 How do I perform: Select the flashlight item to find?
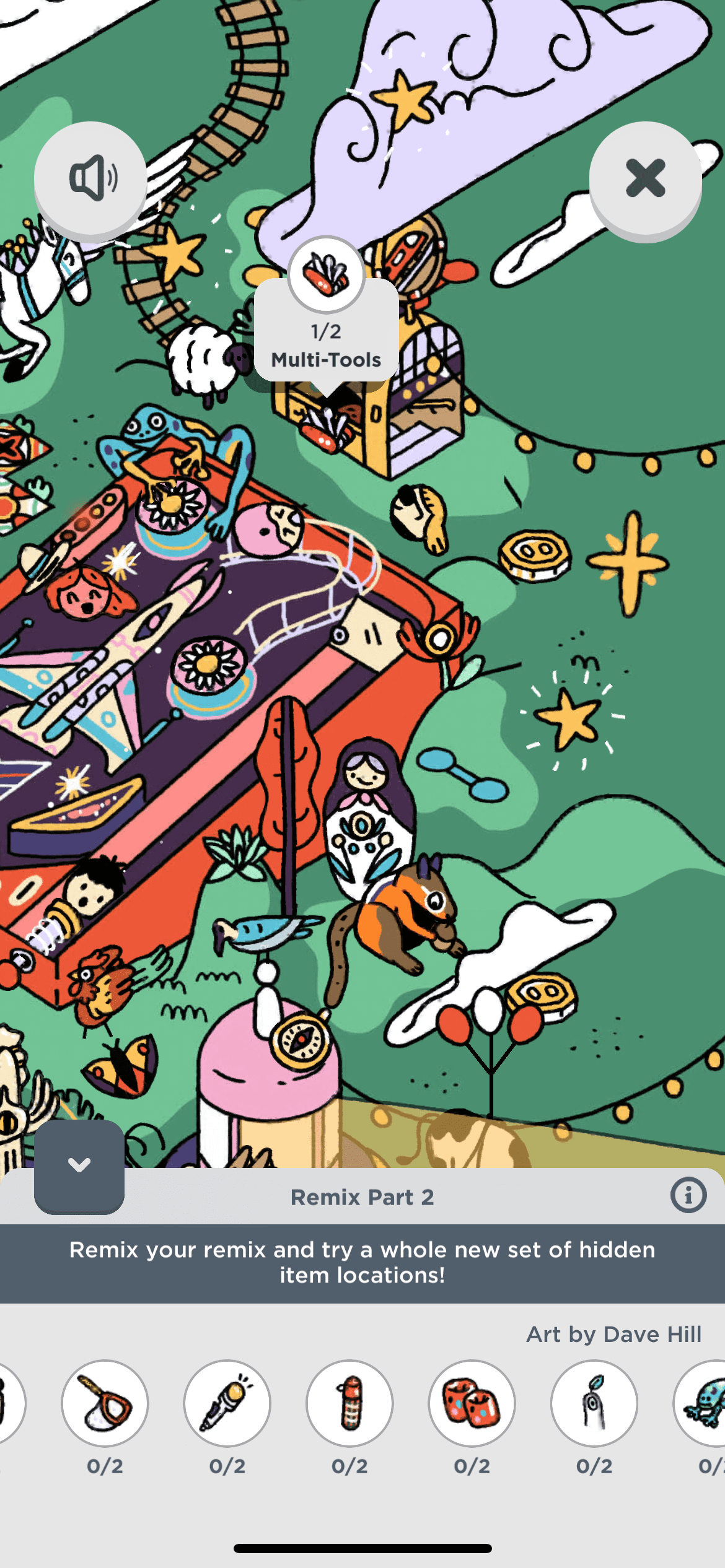click(227, 1403)
